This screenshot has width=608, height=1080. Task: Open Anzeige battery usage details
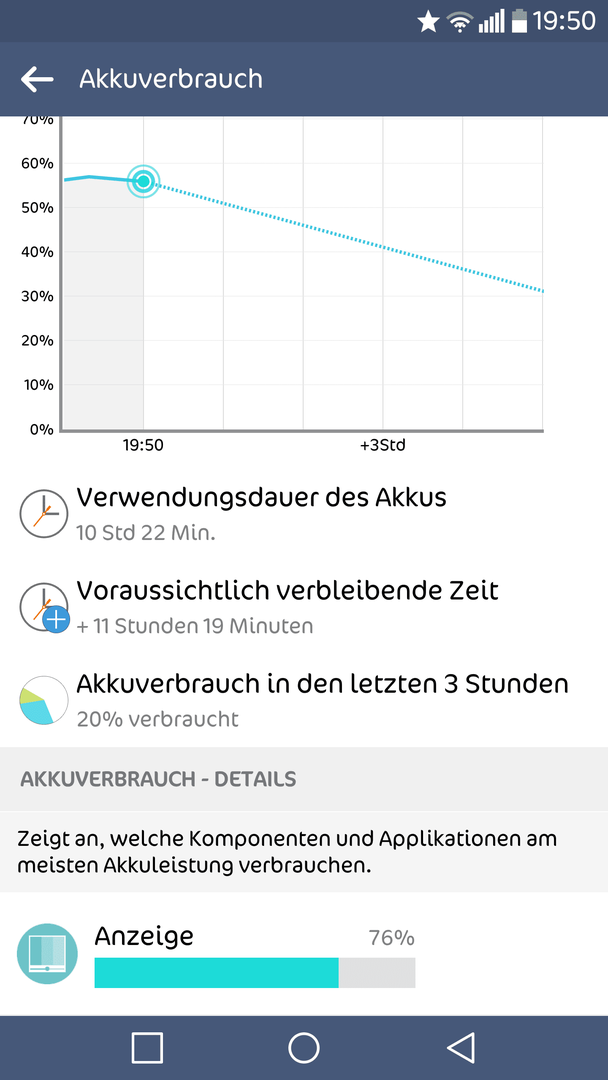[304, 954]
